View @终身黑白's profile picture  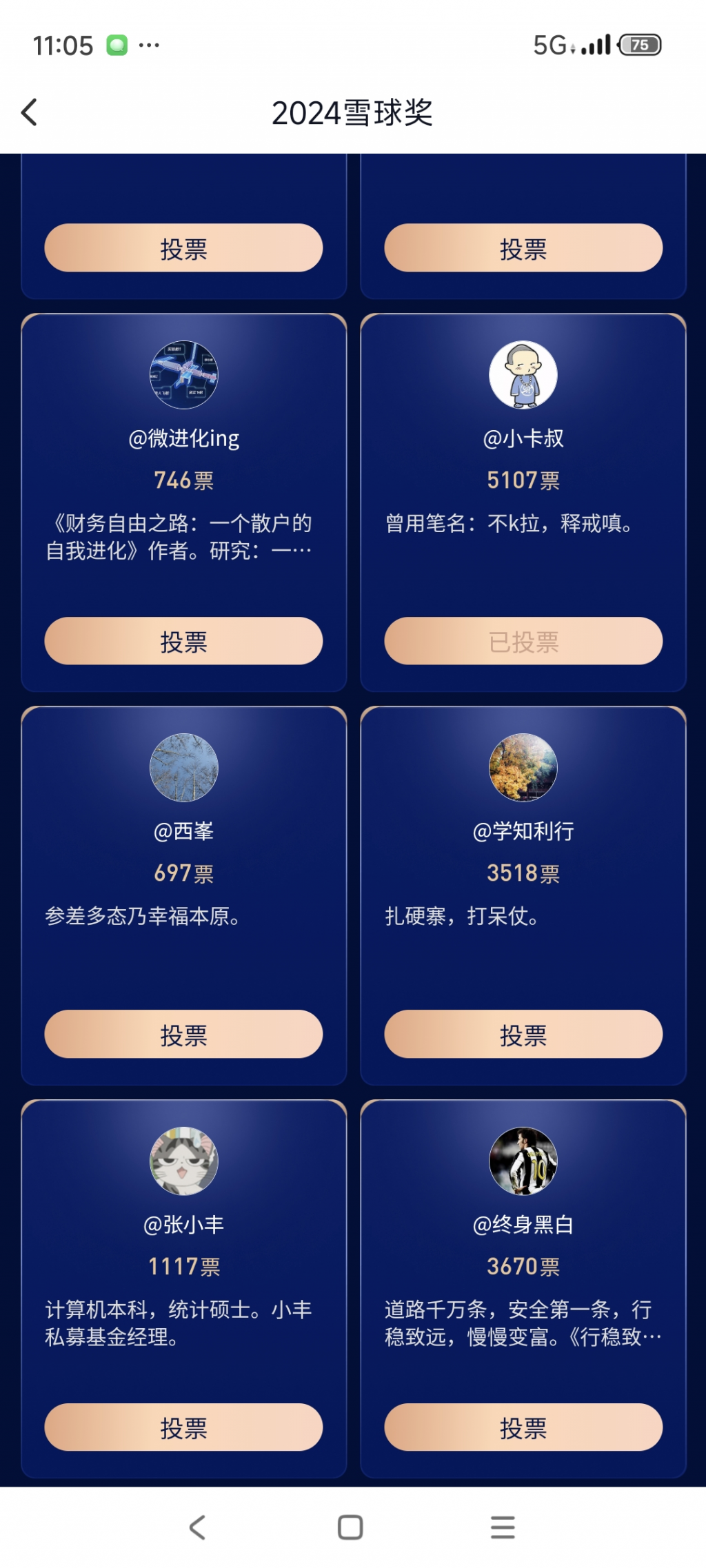(523, 1161)
